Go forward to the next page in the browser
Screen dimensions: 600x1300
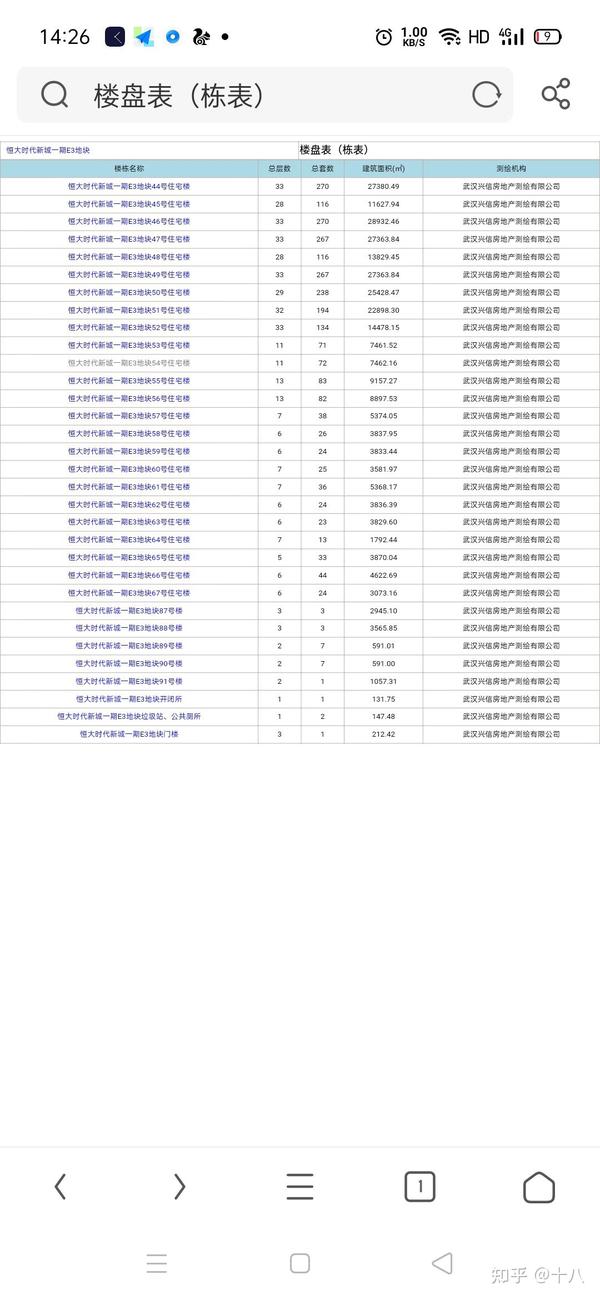[180, 1187]
